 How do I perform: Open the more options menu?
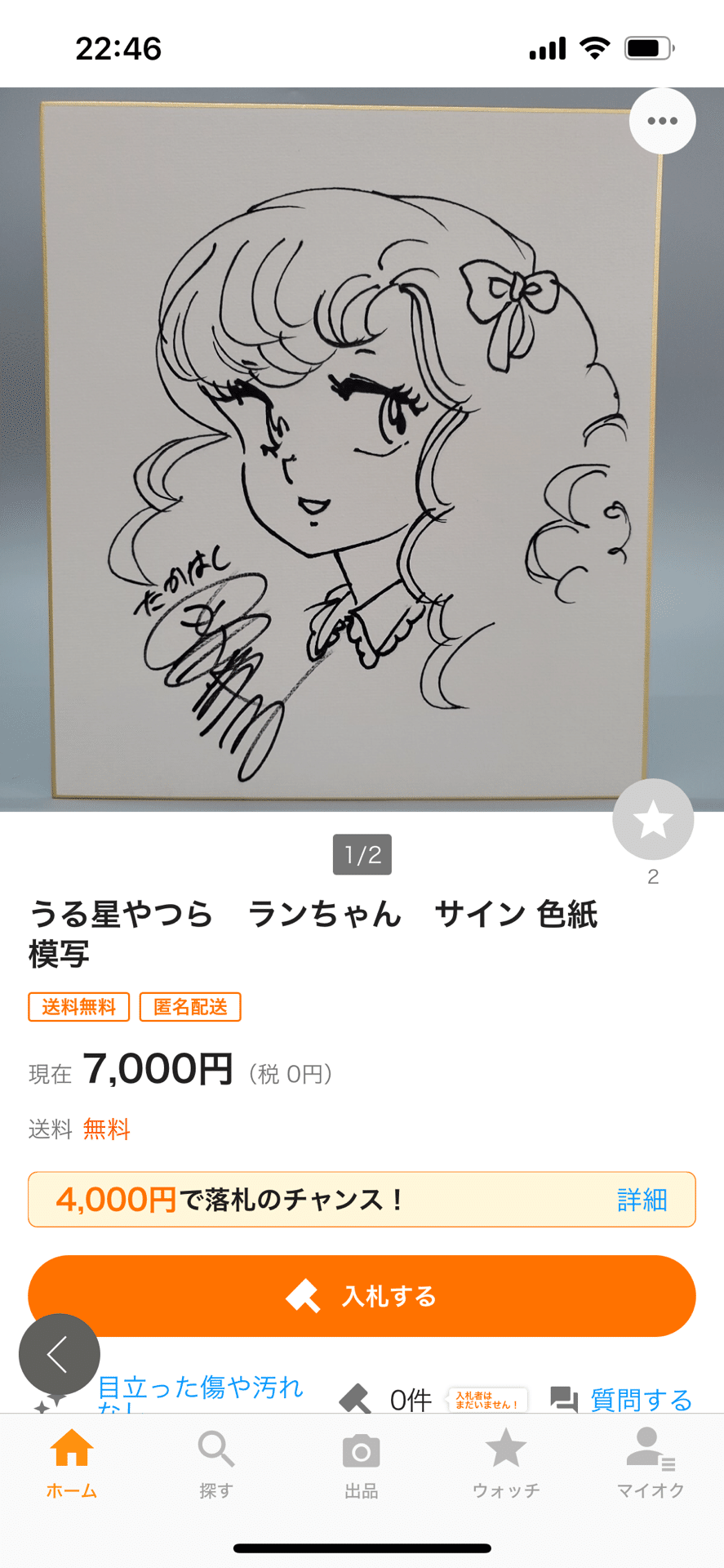(x=662, y=120)
